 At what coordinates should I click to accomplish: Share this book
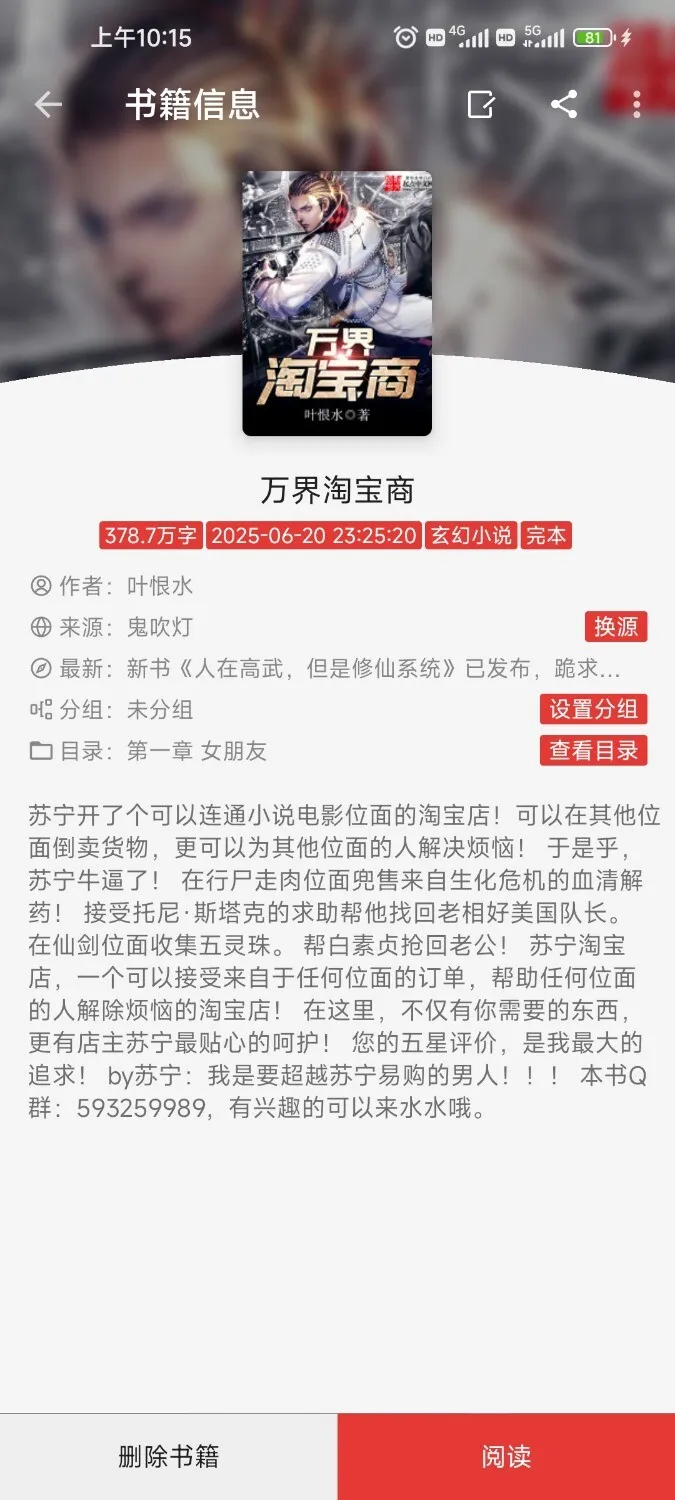click(564, 104)
